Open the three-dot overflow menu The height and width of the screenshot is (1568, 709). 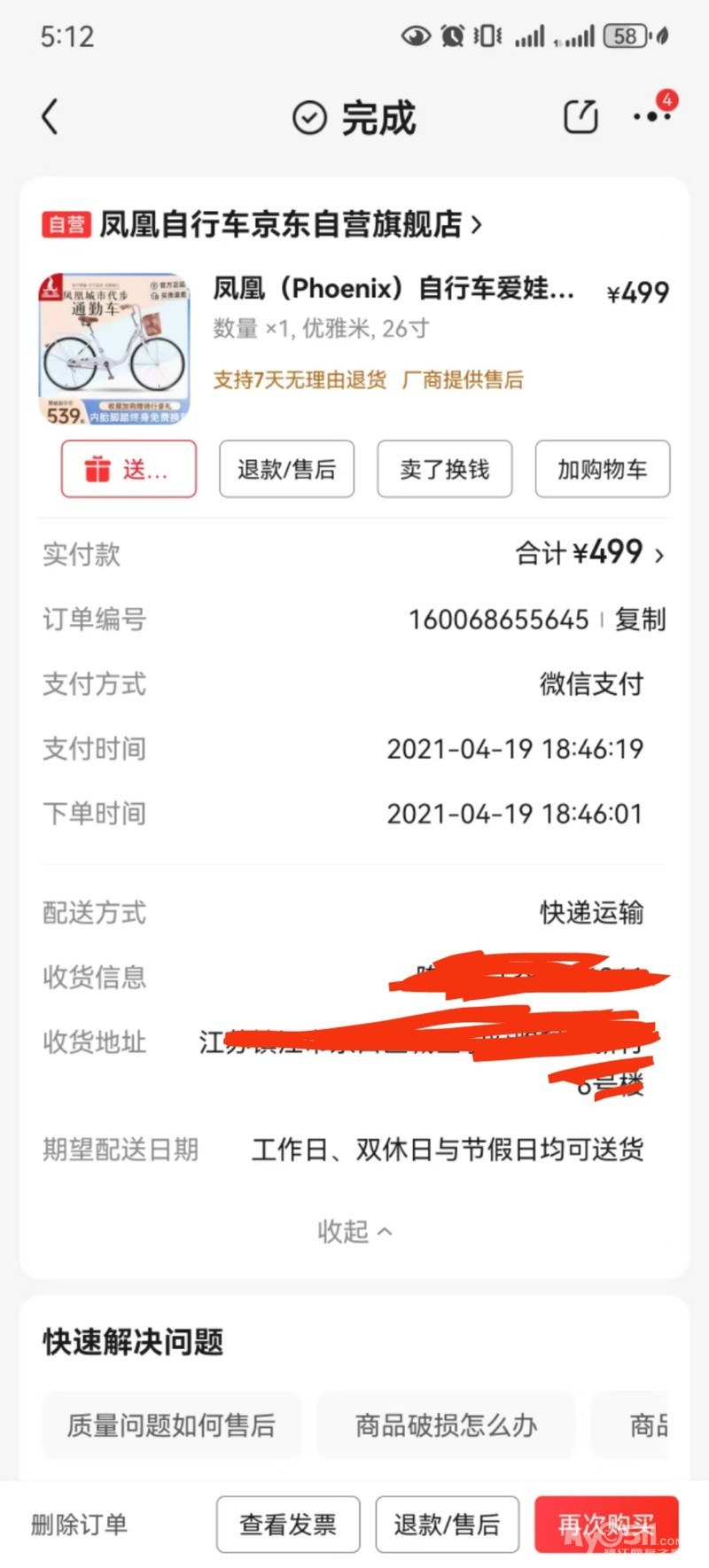tap(651, 117)
